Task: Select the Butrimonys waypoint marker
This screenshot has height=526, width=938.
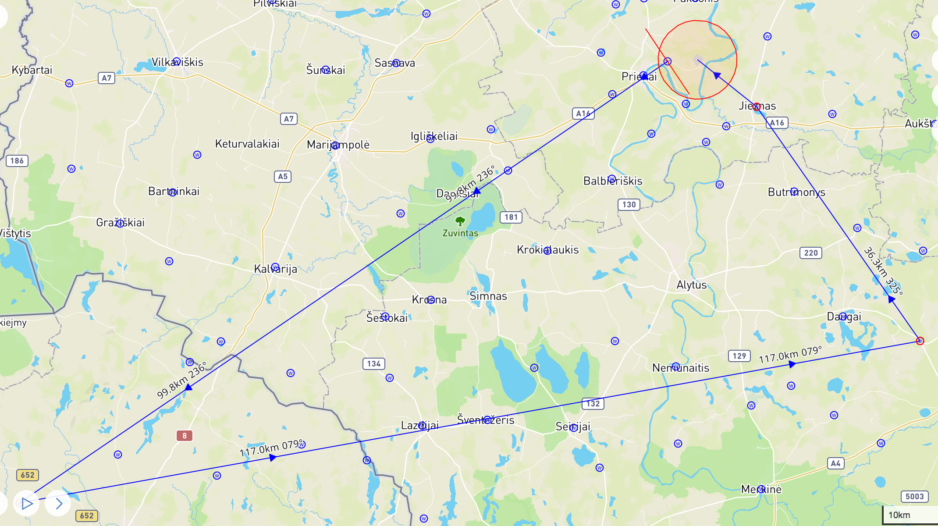Action: [x=794, y=191]
